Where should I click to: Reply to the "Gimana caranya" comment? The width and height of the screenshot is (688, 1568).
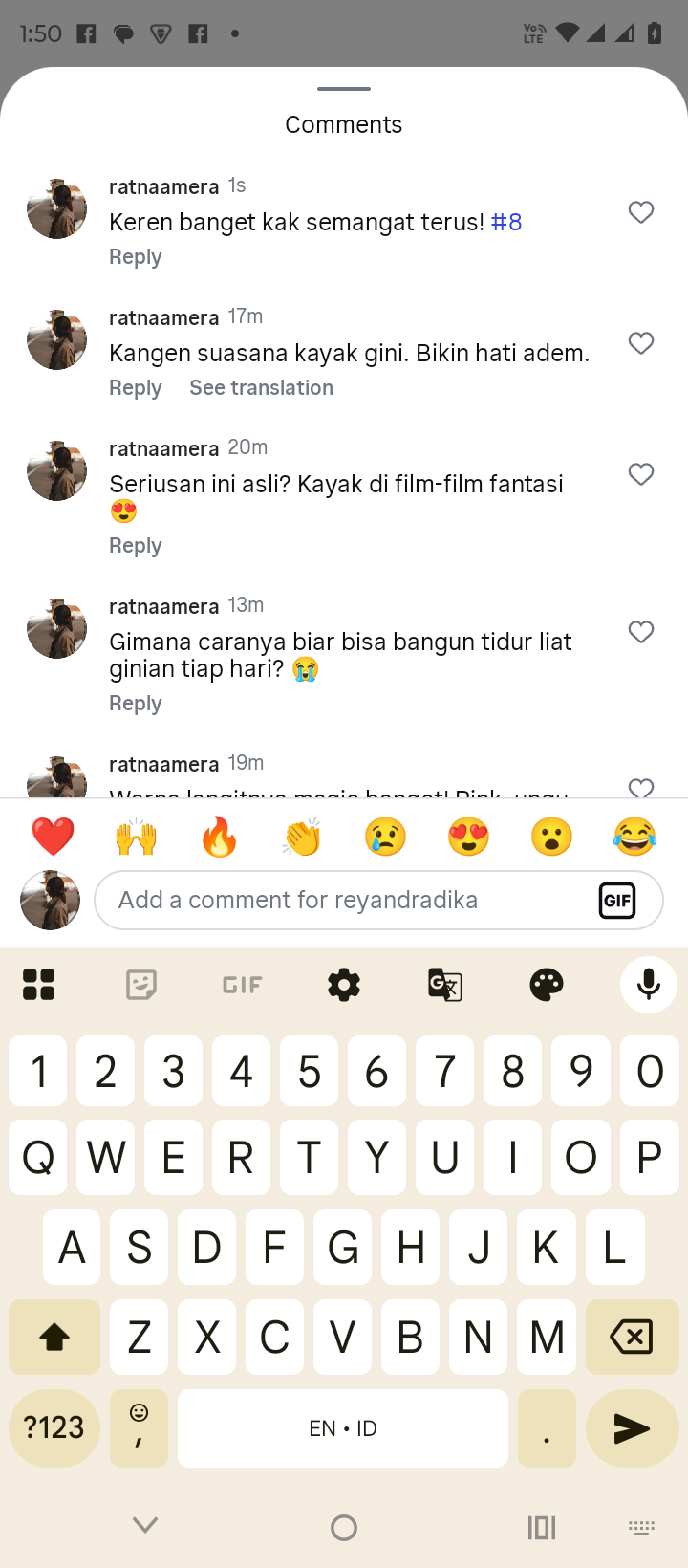136,704
